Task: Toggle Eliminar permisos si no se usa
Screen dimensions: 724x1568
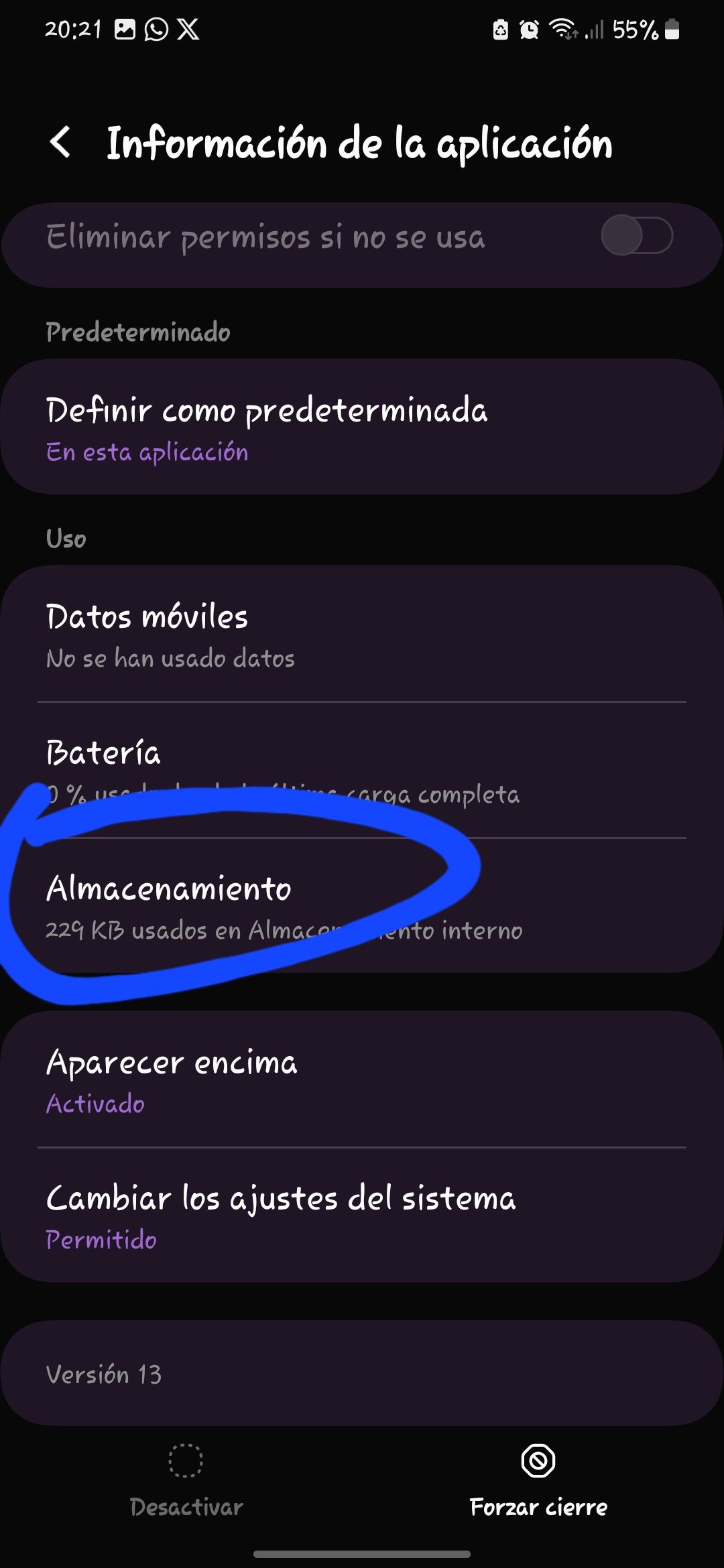Action: 636,236
